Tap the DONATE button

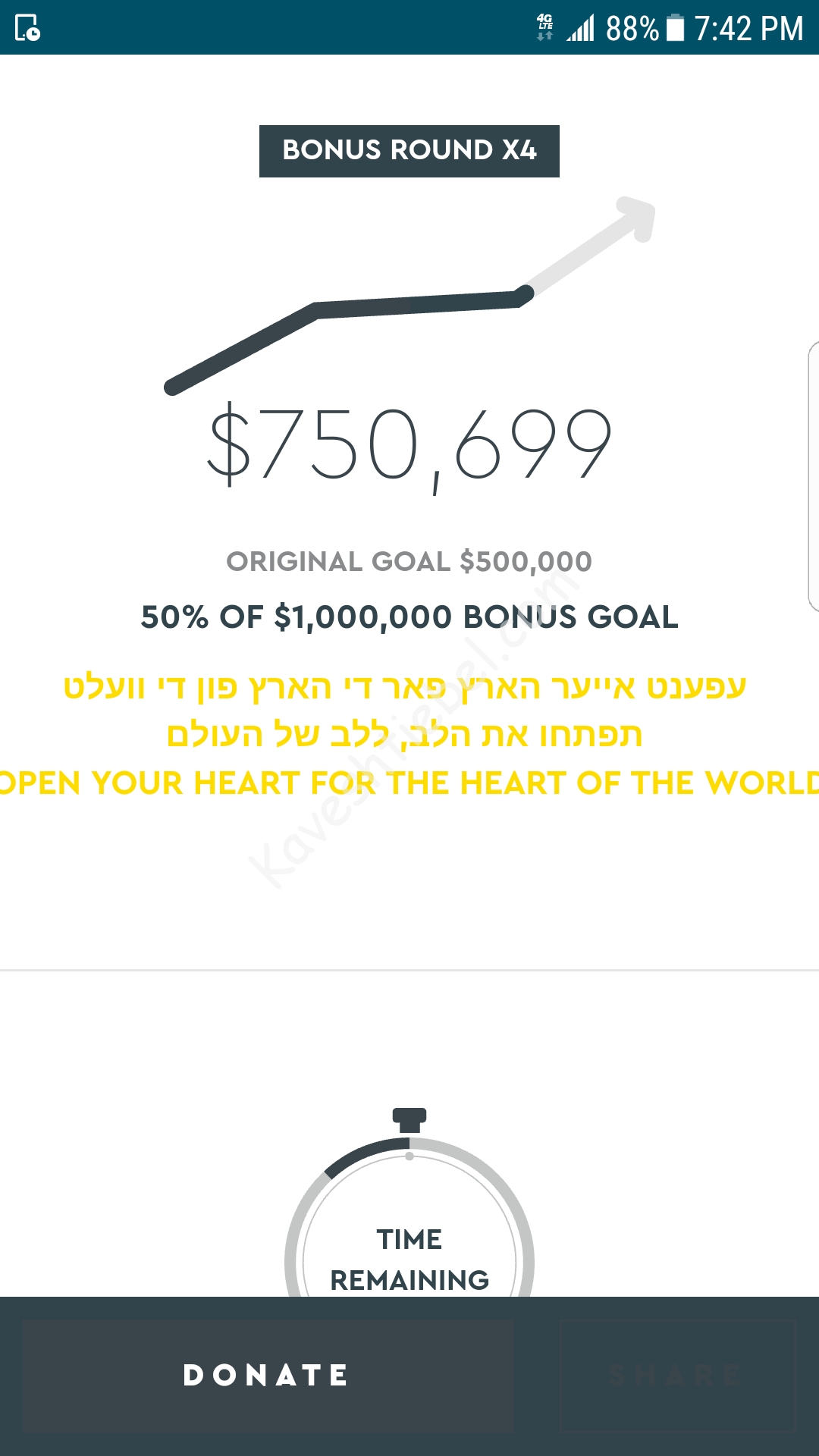tap(267, 1375)
